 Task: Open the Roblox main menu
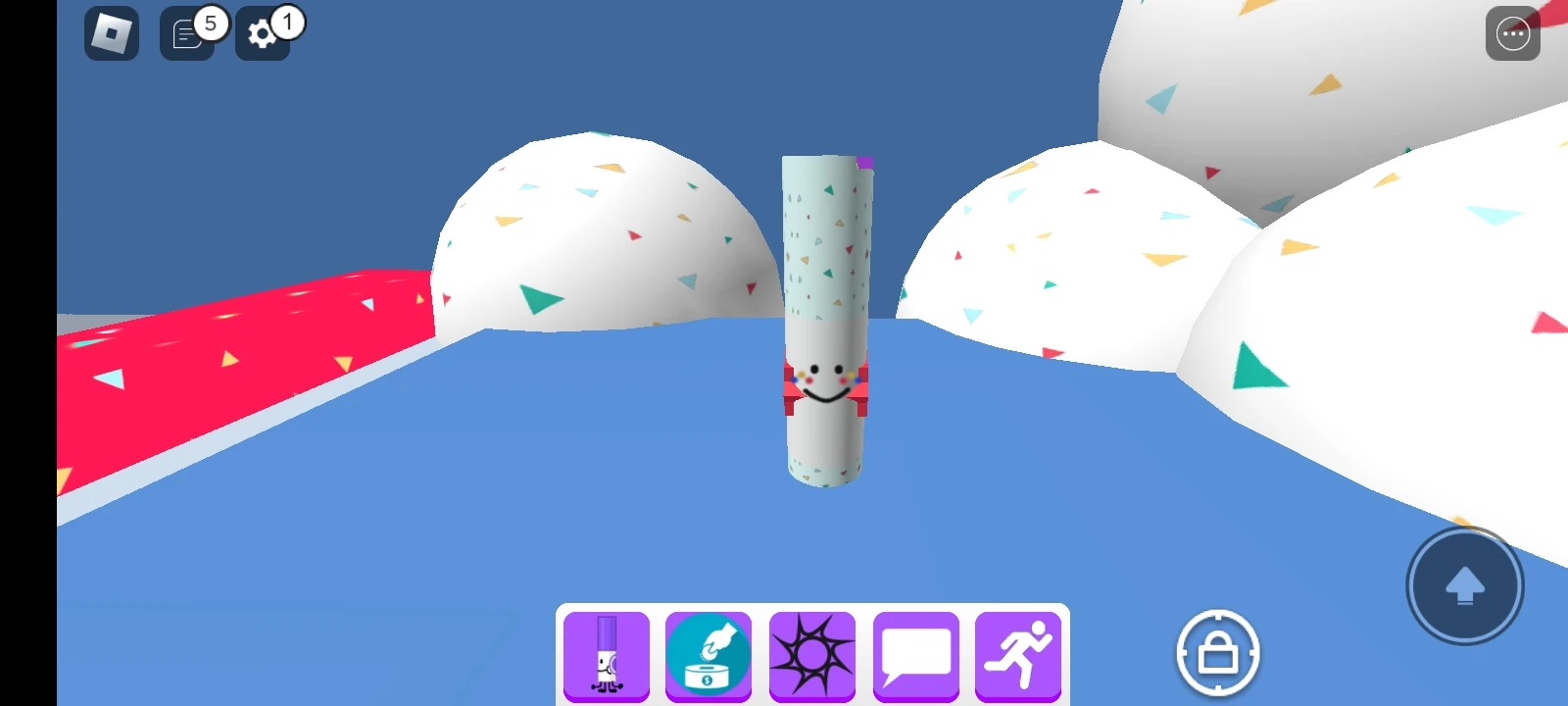[112, 34]
